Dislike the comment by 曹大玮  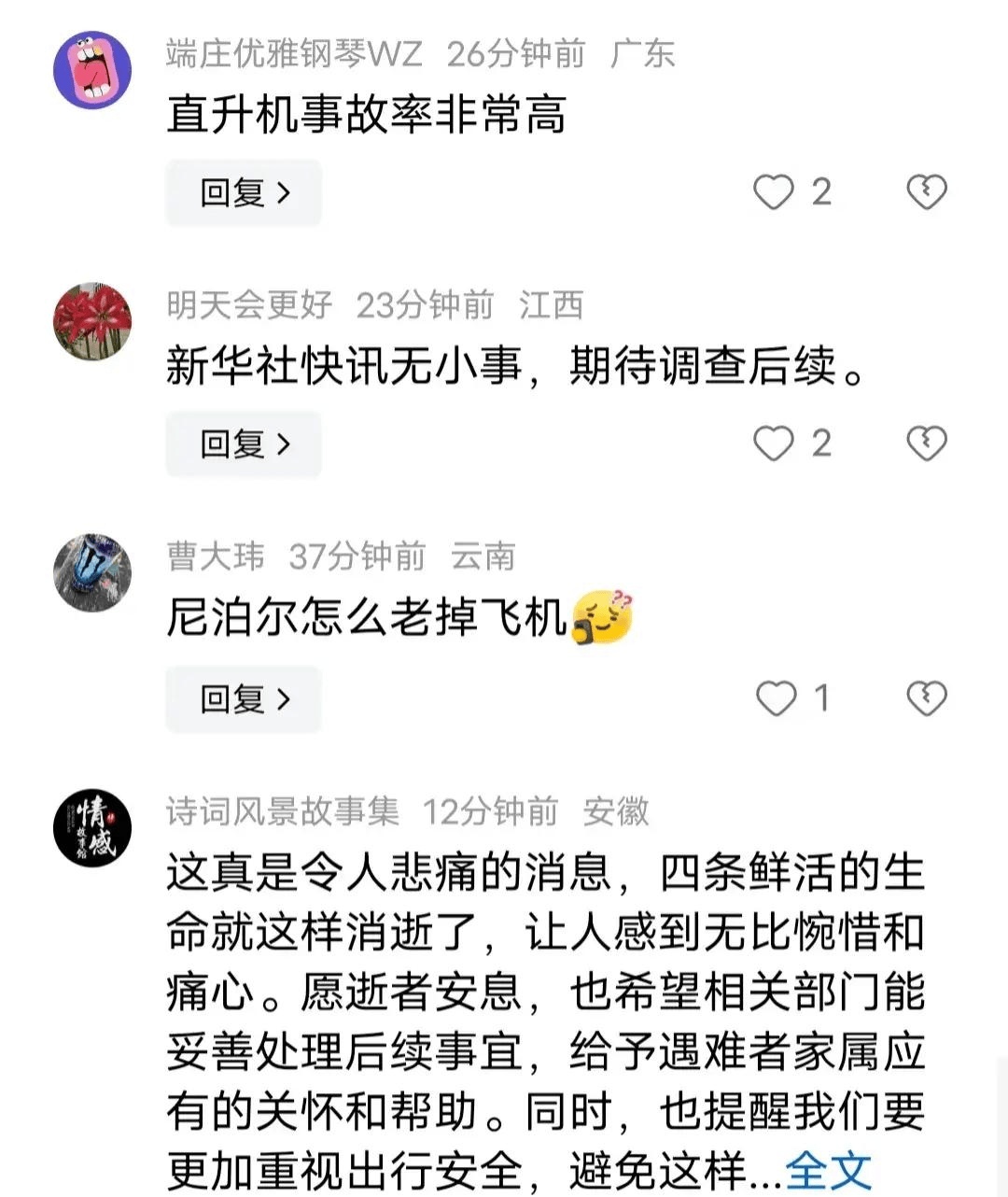tap(926, 698)
